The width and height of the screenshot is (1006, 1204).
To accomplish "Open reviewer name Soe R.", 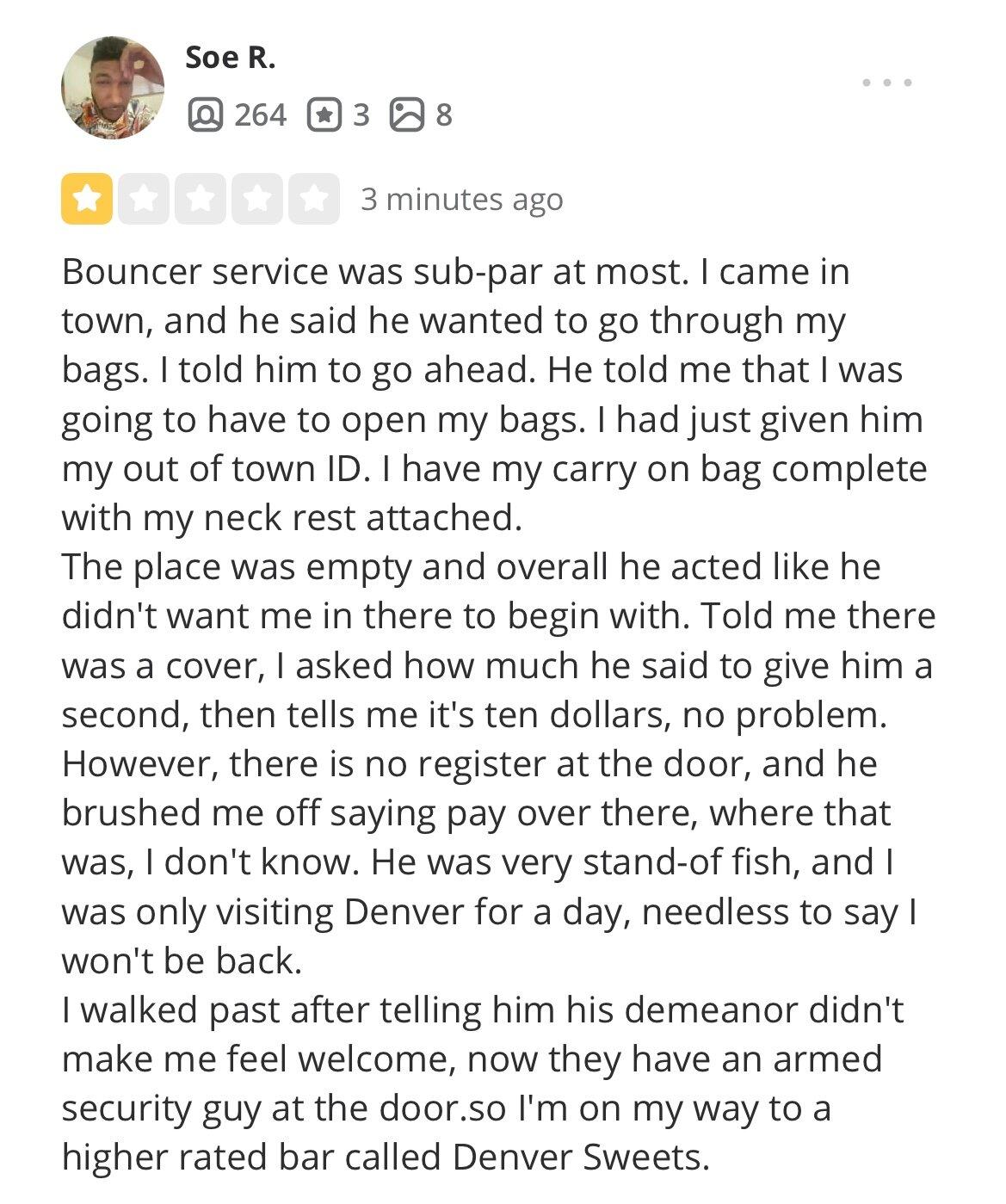I will pyautogui.click(x=230, y=58).
